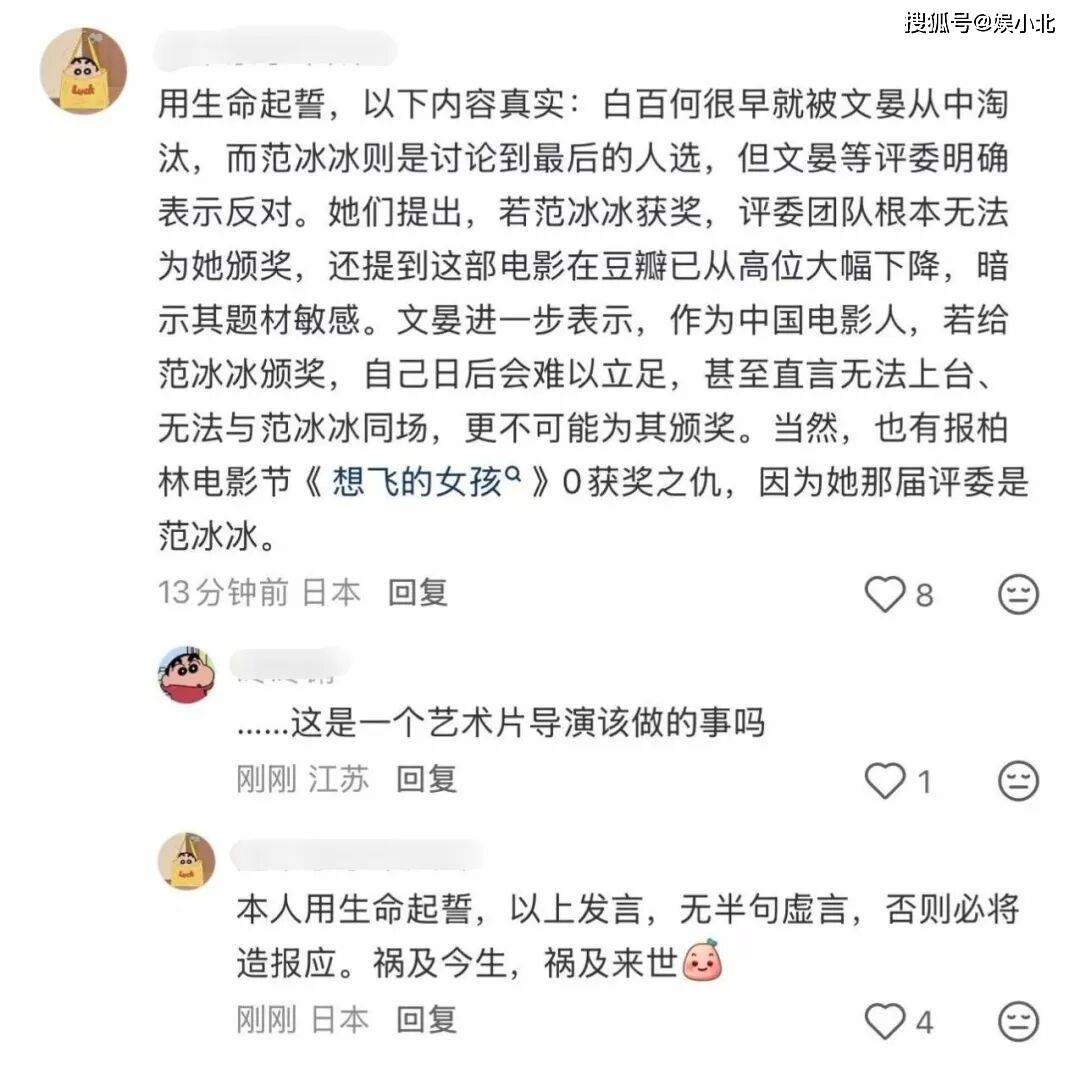Dislike the 祸及今生 reply
The width and height of the screenshot is (1080, 1080).
1018,1021
